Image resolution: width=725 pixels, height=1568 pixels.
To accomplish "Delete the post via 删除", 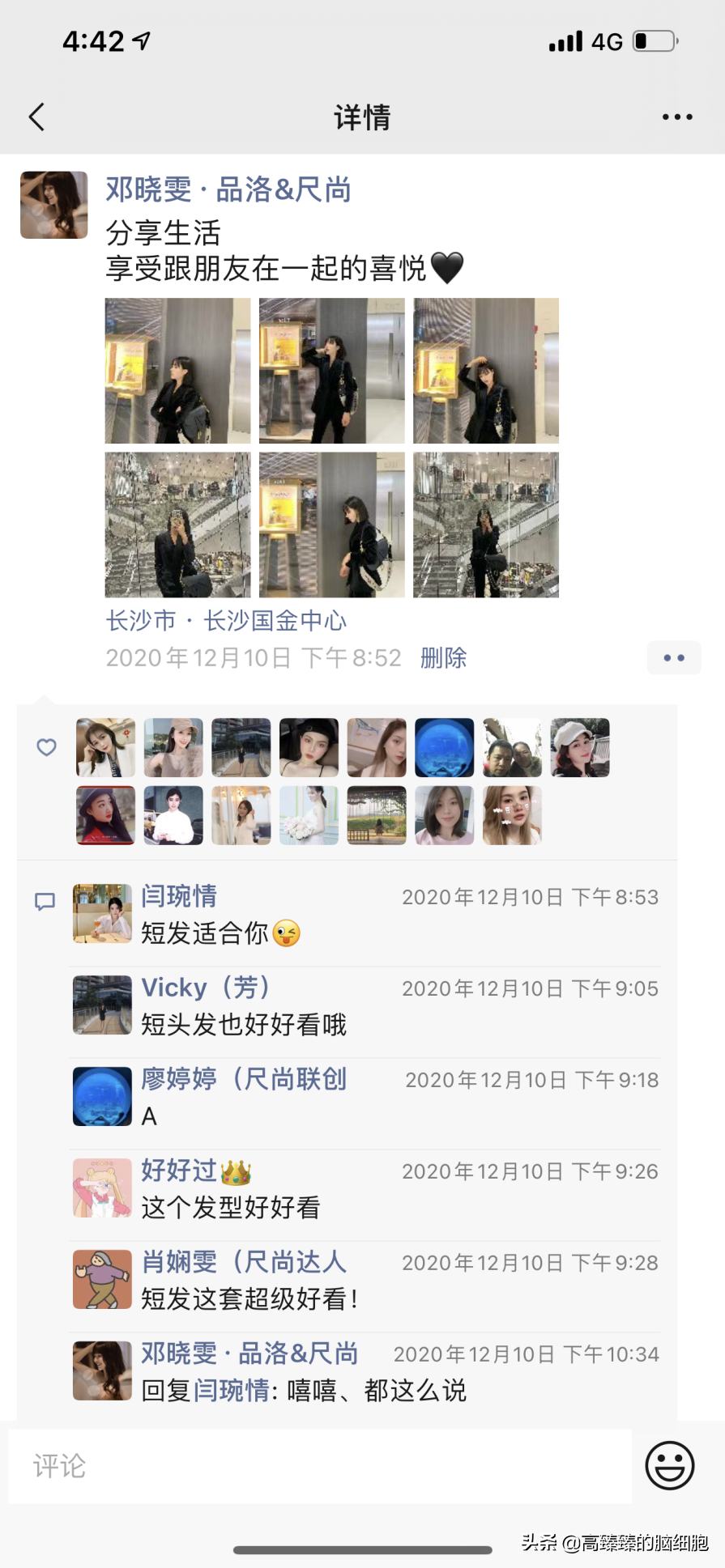I will pyautogui.click(x=443, y=658).
